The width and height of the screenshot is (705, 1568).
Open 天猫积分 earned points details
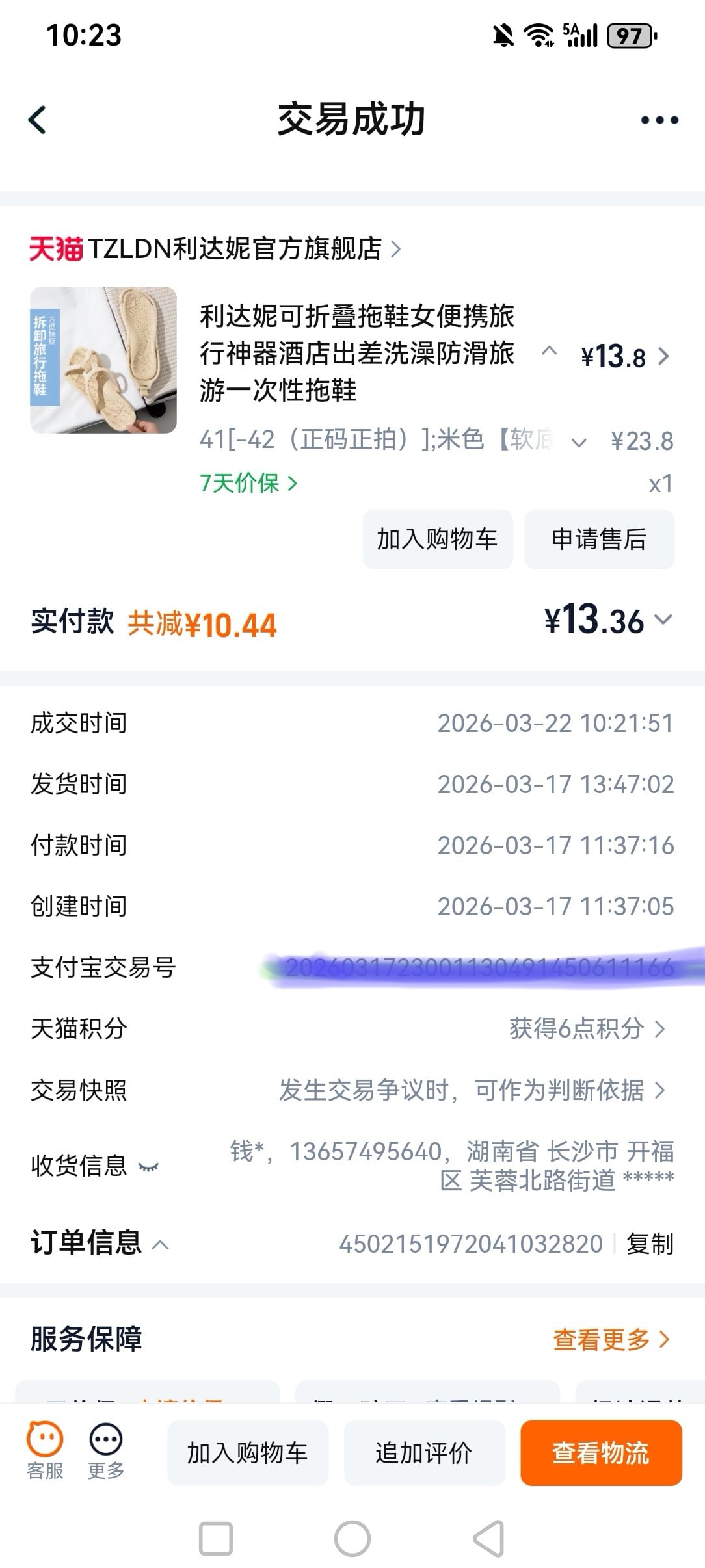pos(587,1028)
